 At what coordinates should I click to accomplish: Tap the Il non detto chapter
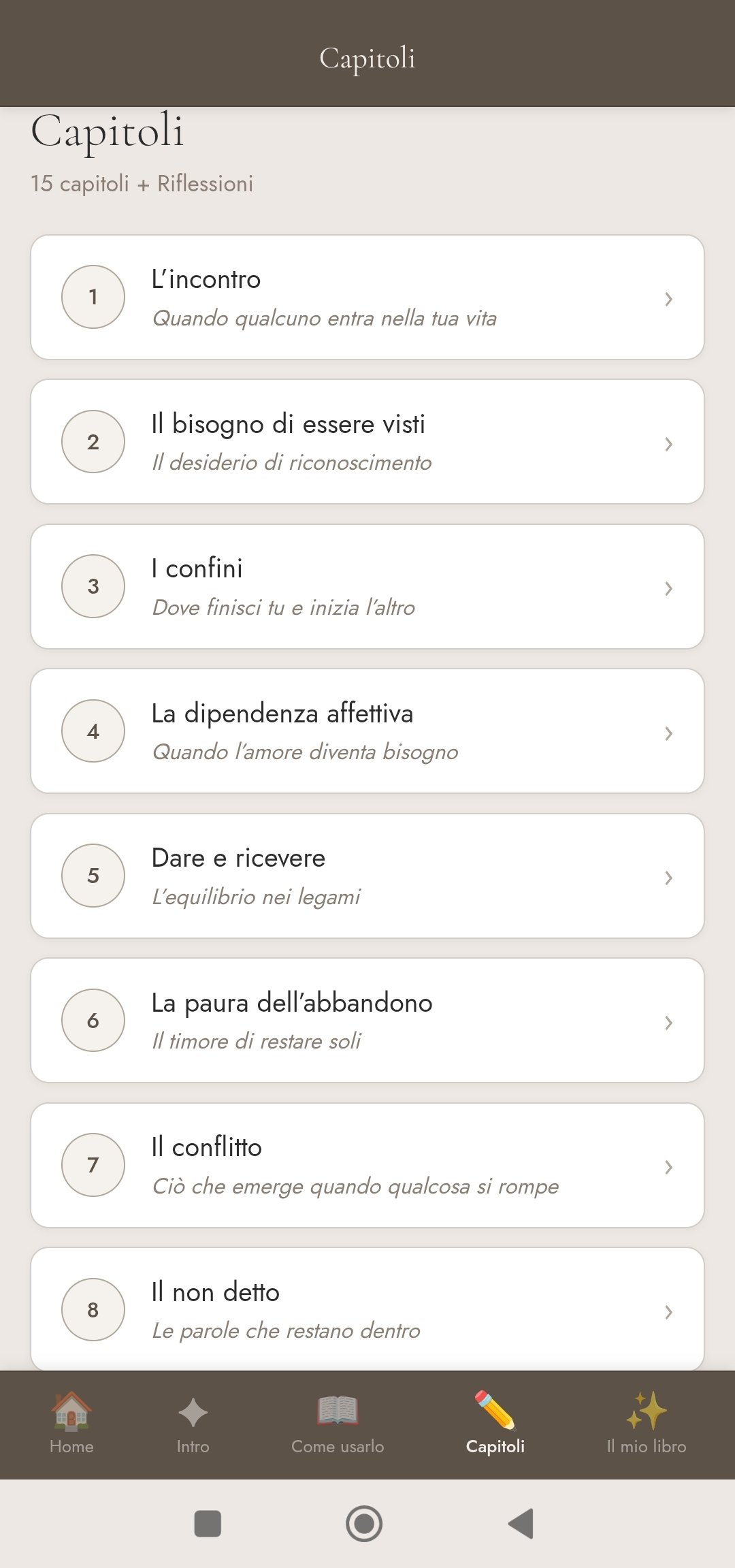pos(367,1309)
